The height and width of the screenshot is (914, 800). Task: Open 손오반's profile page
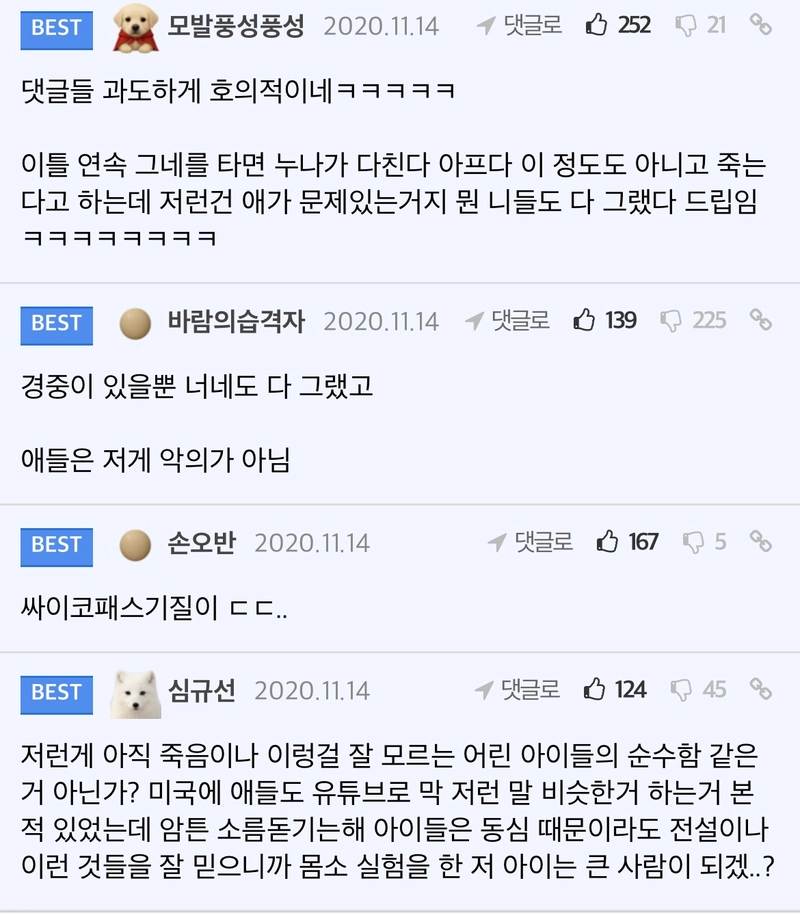click(201, 543)
